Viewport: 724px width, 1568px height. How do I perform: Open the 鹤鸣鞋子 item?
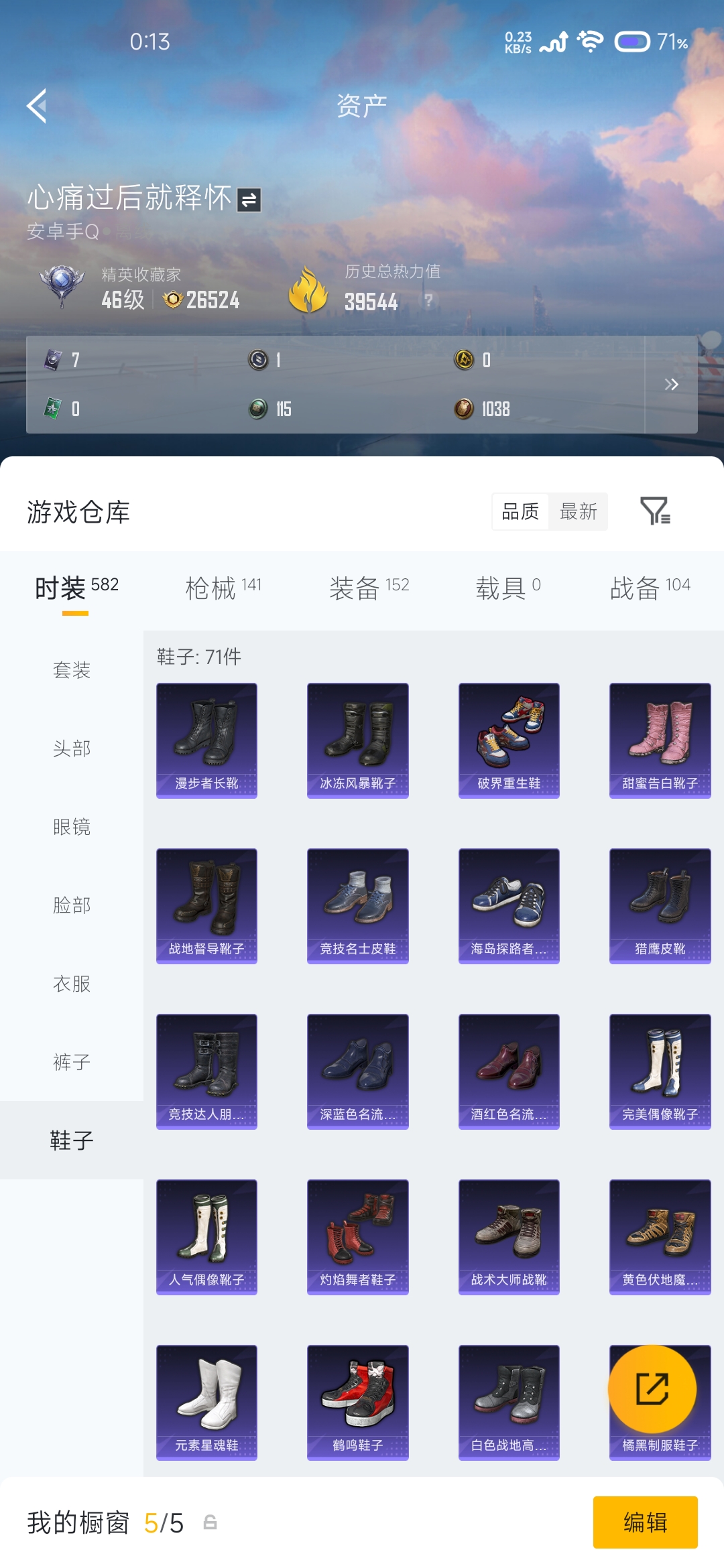coord(358,1402)
